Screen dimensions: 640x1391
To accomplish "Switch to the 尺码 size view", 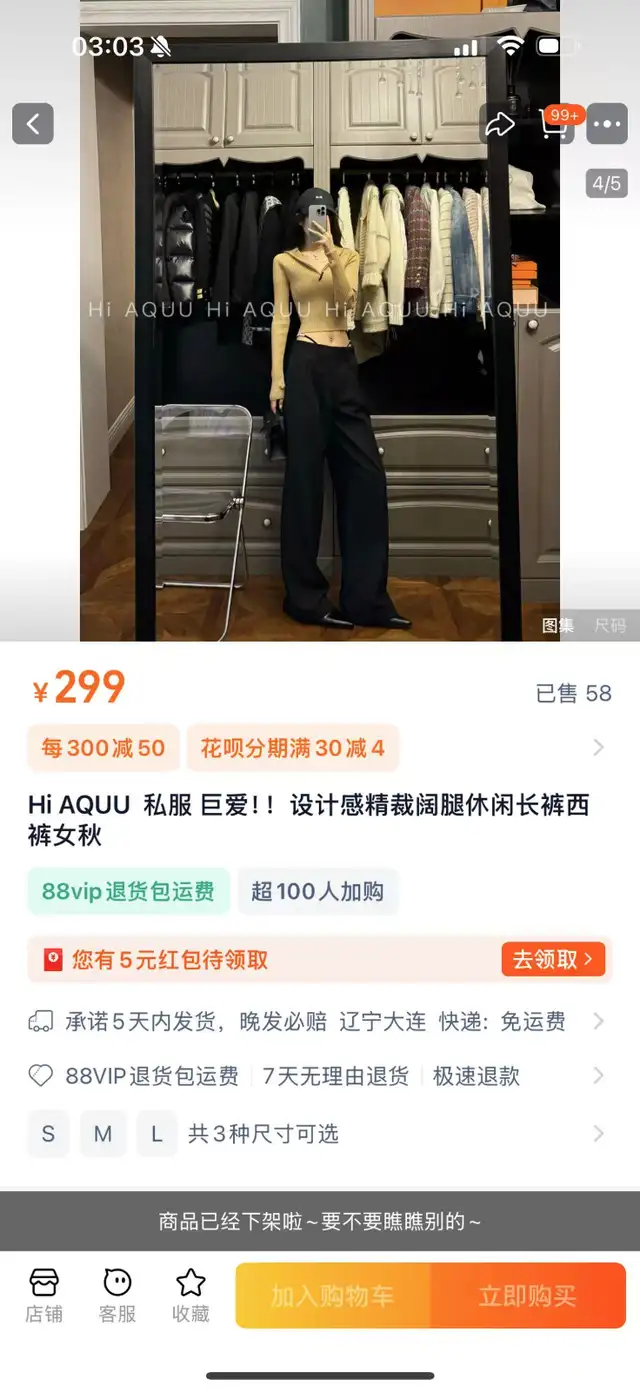I will click(610, 625).
